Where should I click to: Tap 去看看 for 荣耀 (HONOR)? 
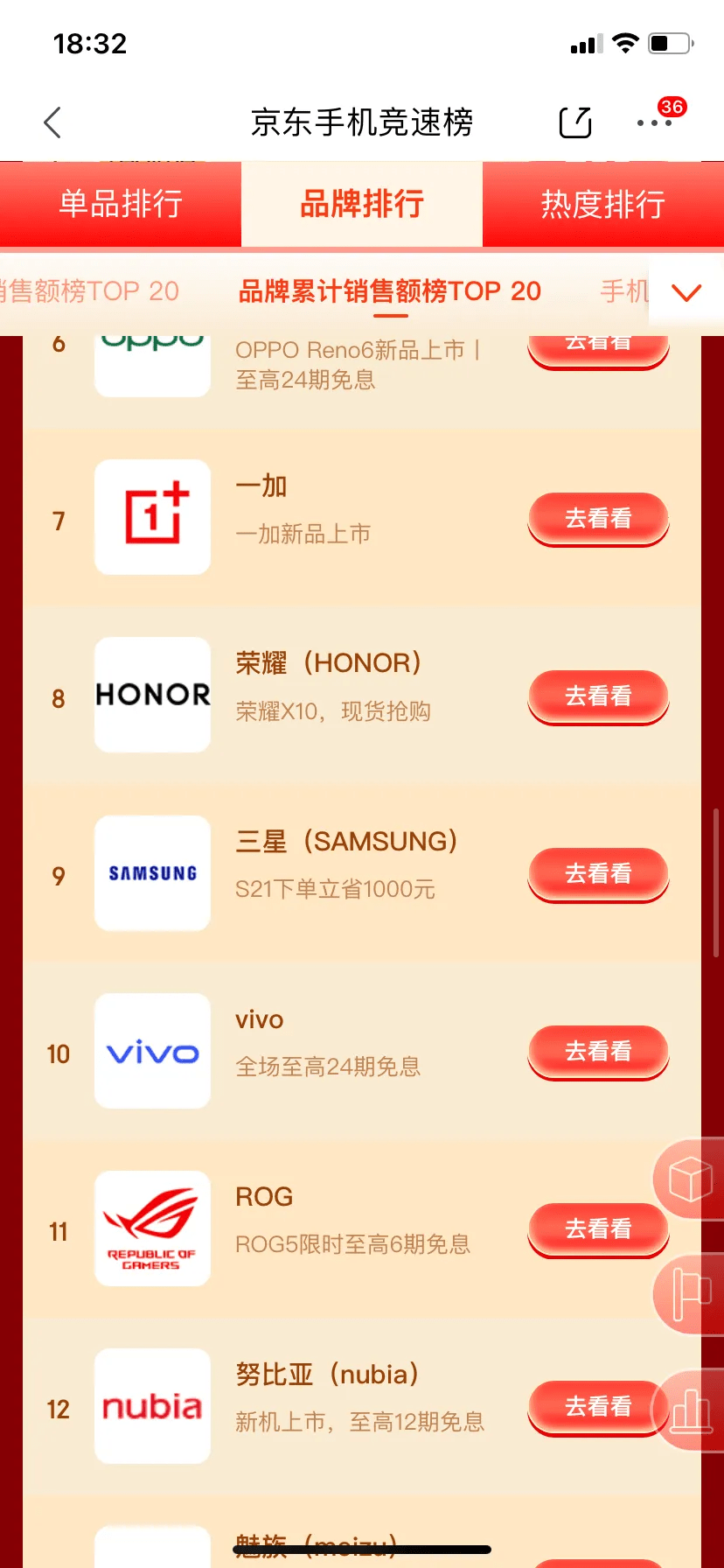coord(598,696)
